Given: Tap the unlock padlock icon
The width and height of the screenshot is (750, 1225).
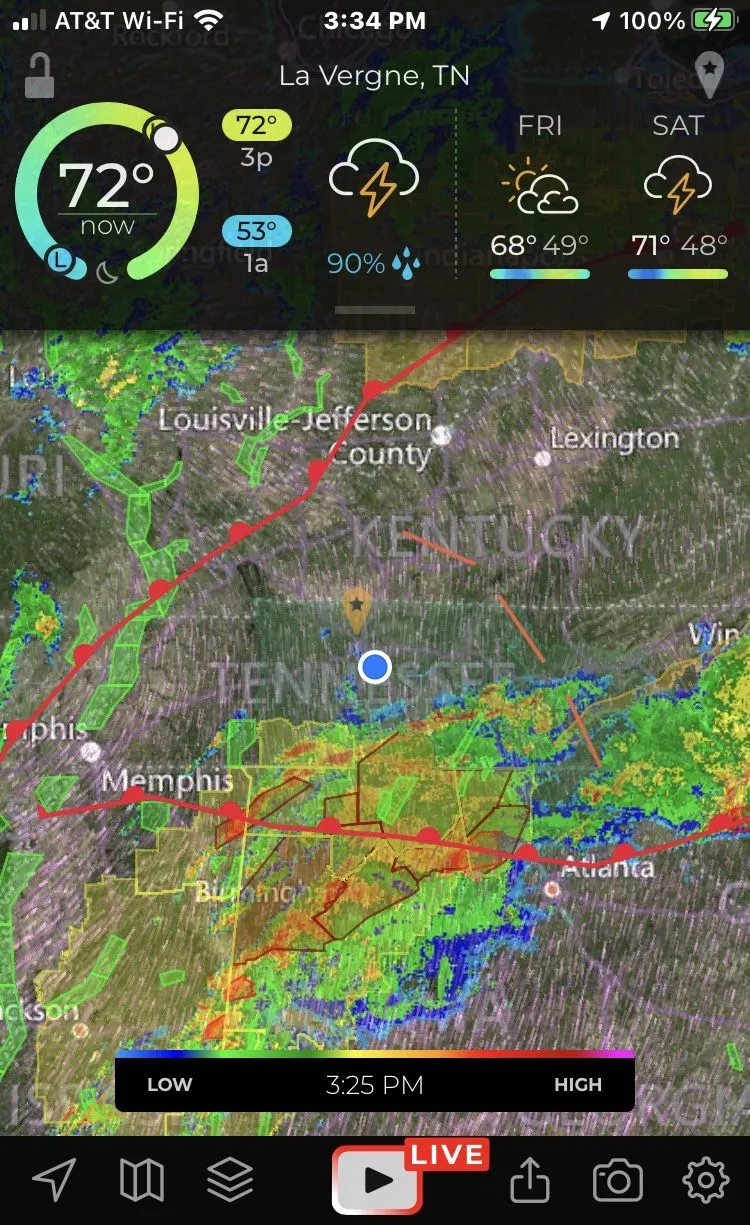Looking at the screenshot, I should [x=39, y=76].
